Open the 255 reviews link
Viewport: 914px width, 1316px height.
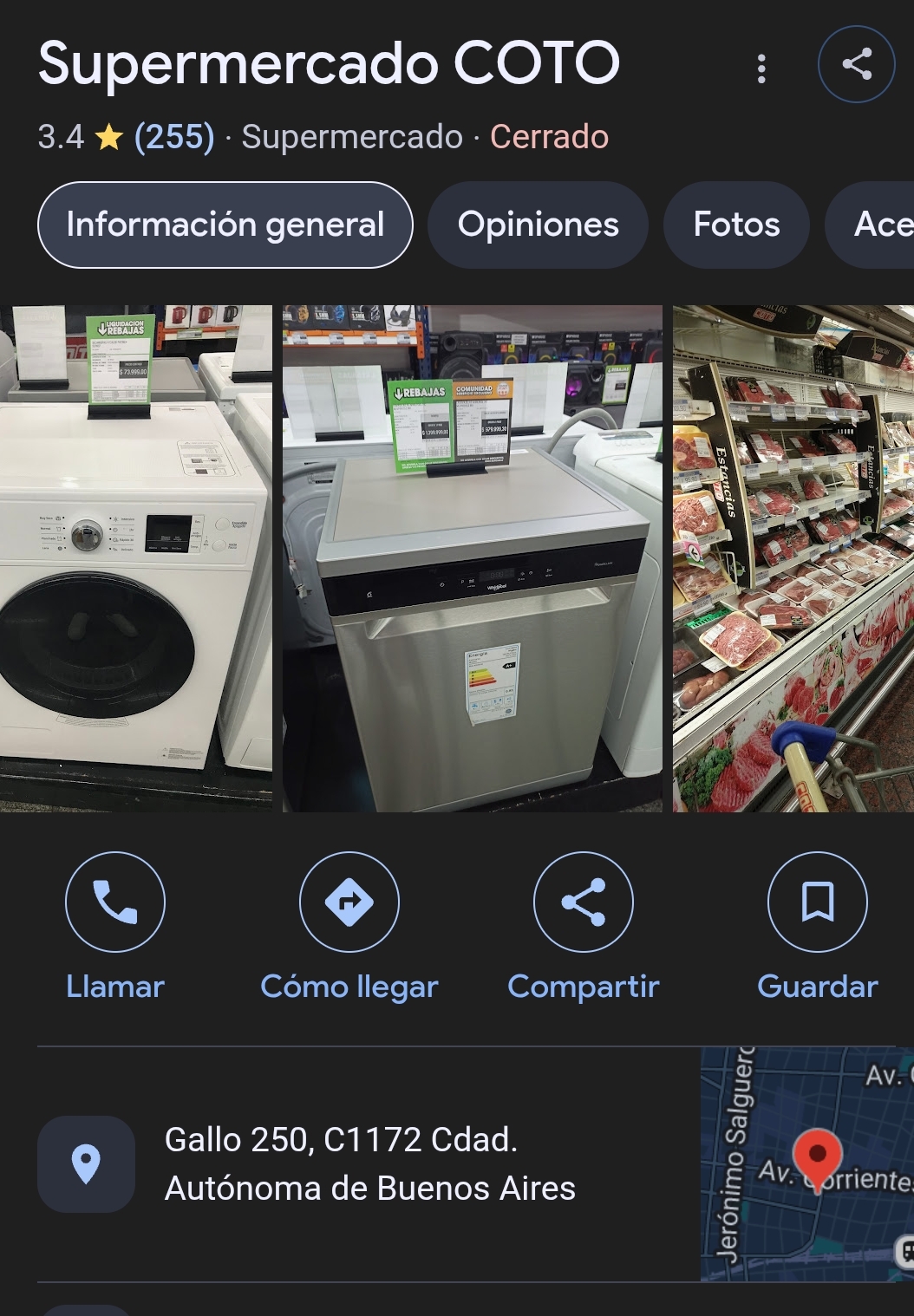tap(174, 137)
